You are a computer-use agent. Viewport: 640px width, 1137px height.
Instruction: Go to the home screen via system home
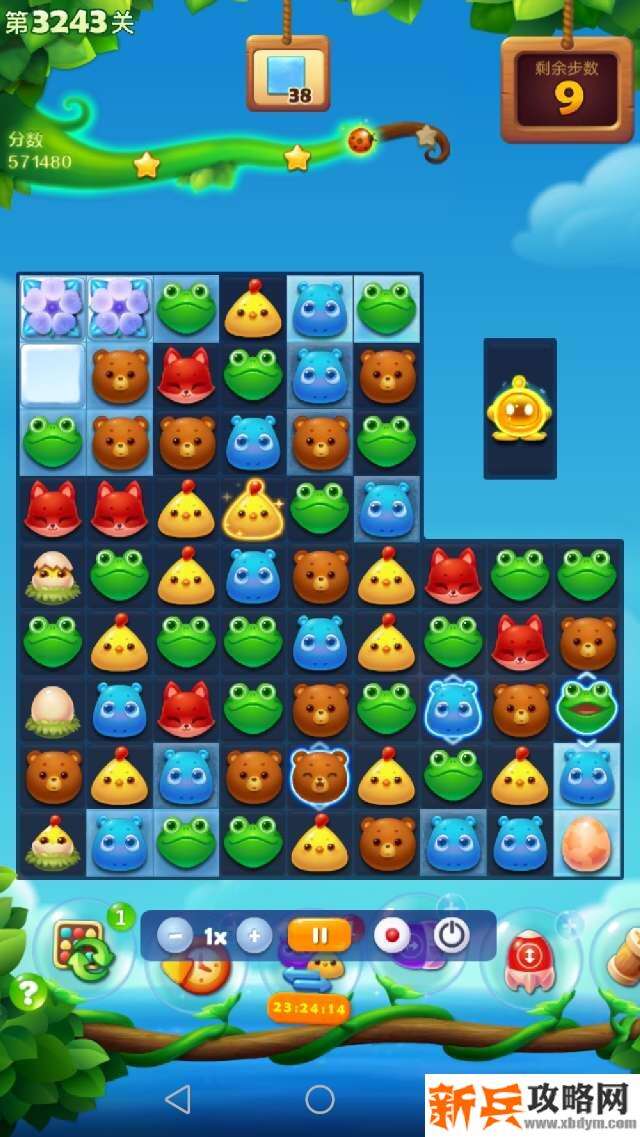pyautogui.click(x=320, y=1099)
